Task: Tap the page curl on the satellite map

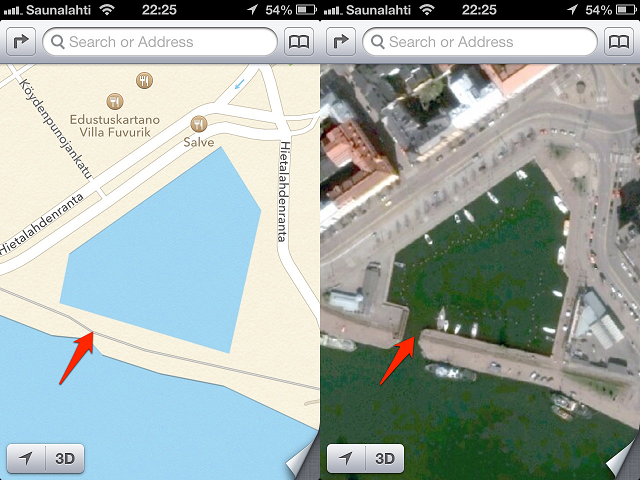Action: click(x=622, y=463)
